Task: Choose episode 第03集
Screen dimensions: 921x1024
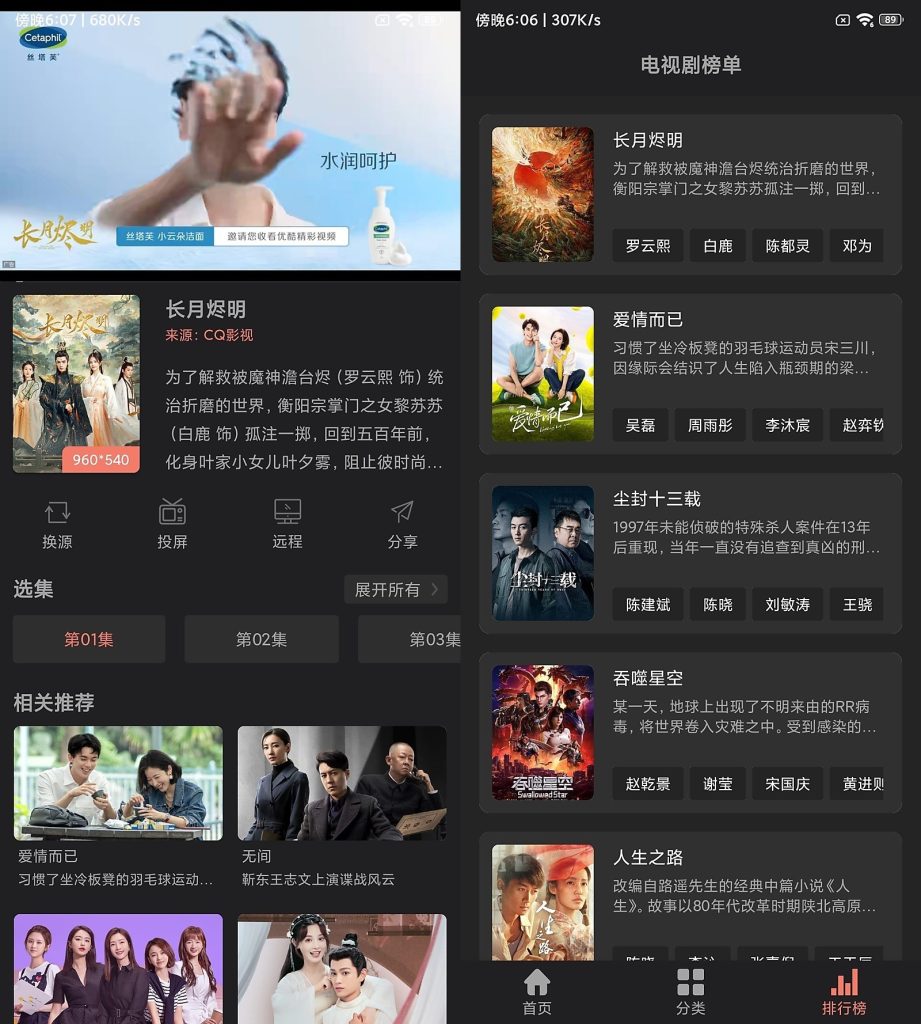Action: (x=420, y=639)
